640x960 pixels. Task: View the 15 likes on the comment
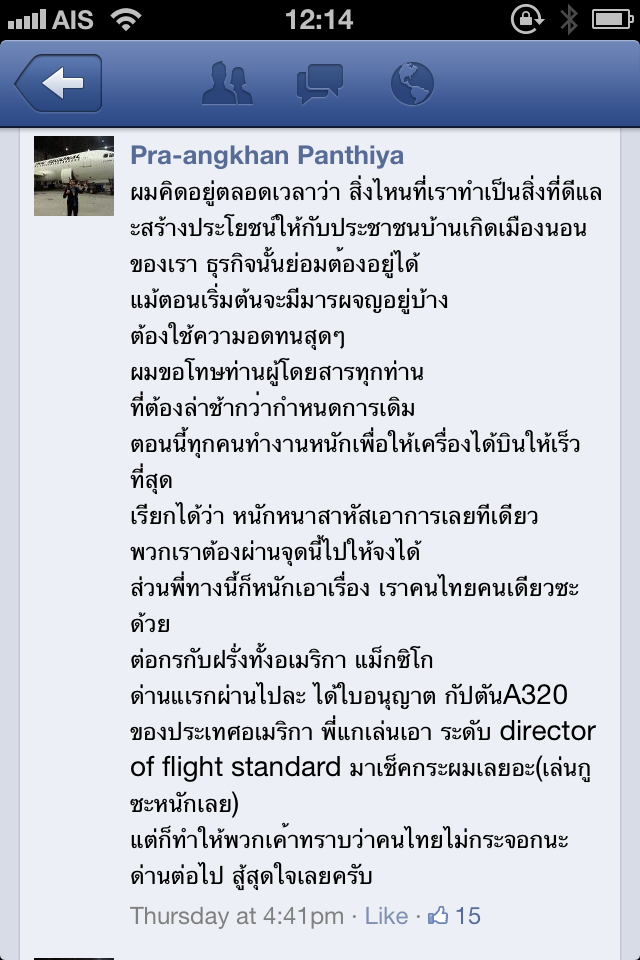[x=455, y=915]
